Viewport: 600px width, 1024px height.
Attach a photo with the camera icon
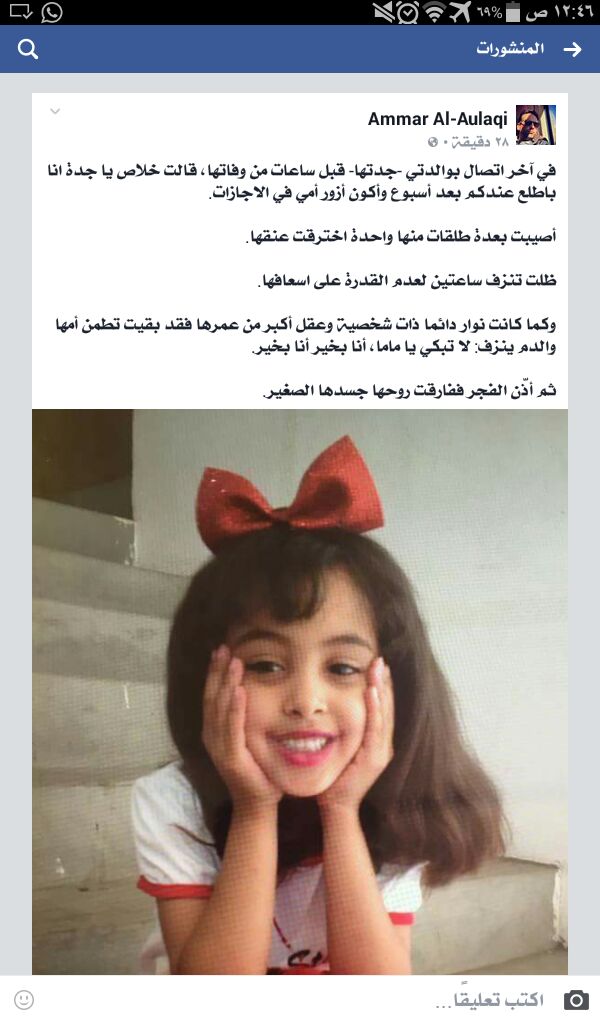(x=575, y=999)
